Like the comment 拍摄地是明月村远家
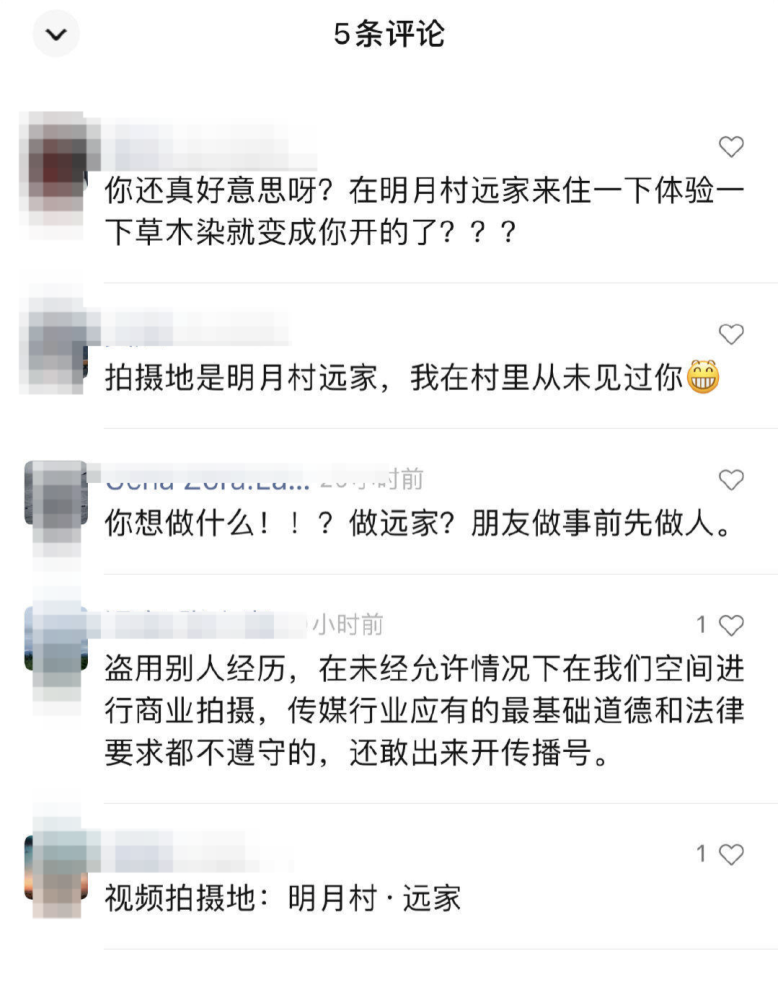The image size is (778, 1000). click(x=732, y=334)
